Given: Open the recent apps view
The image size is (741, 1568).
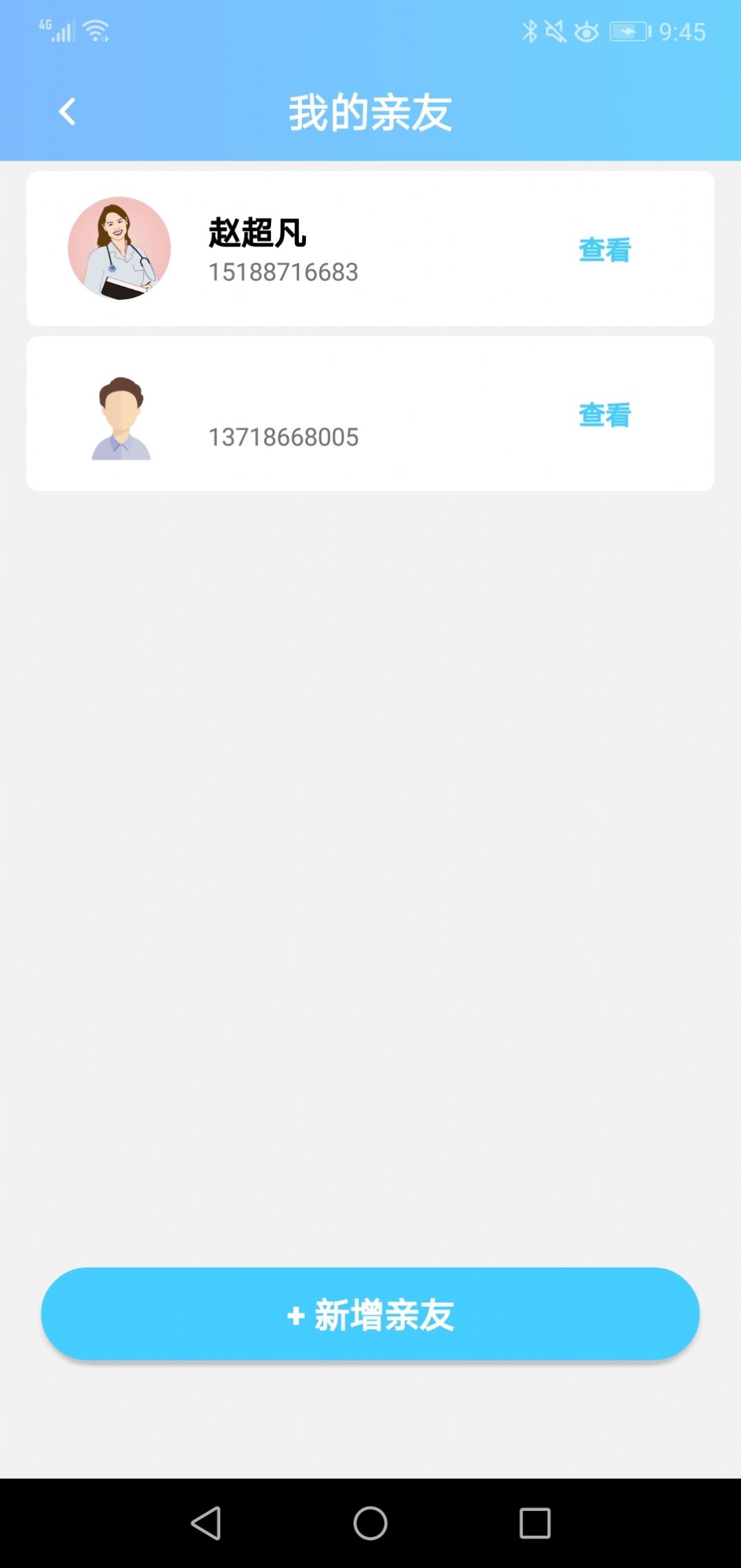Looking at the screenshot, I should click(535, 1523).
